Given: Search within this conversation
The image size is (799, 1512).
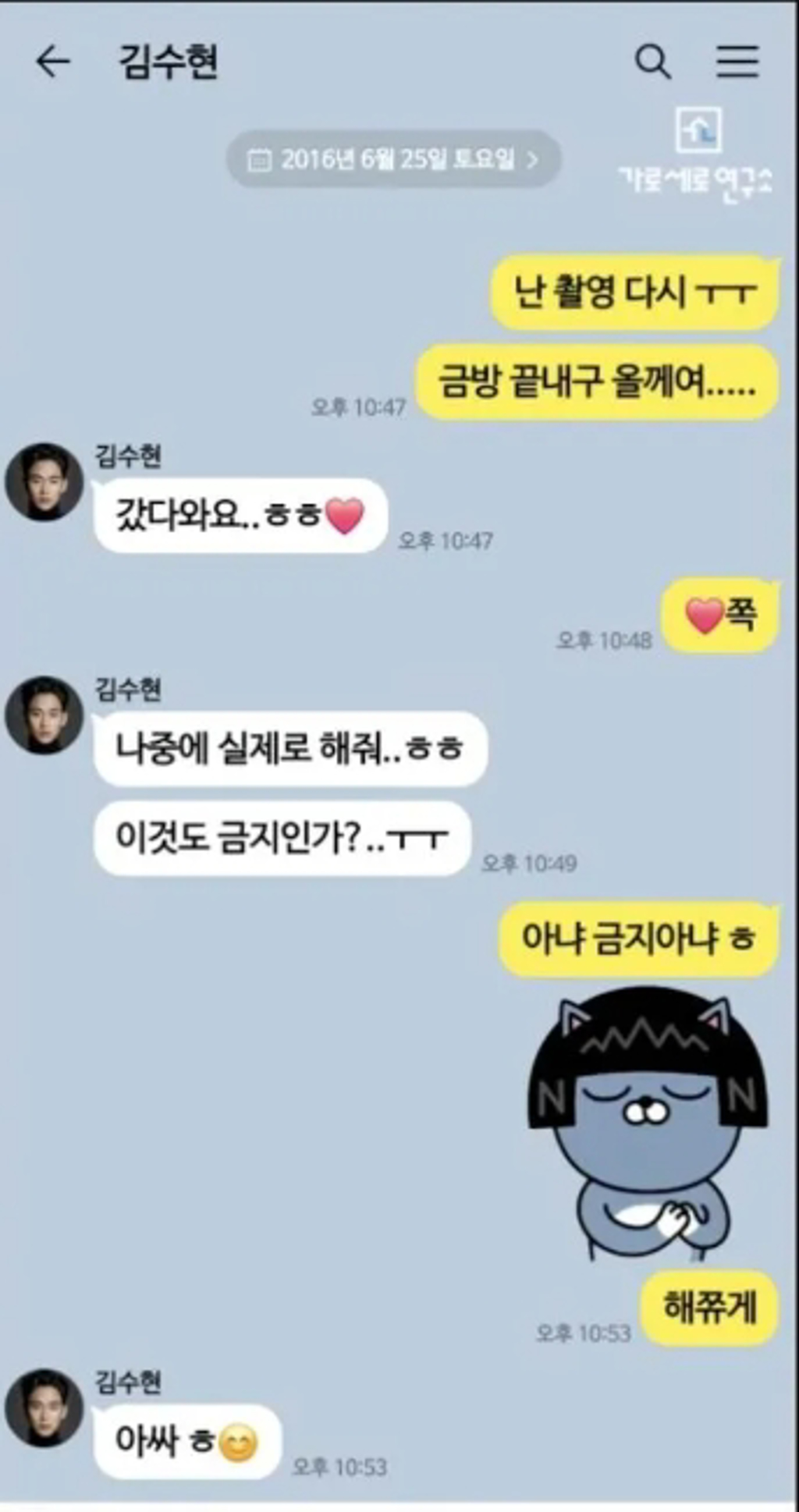Looking at the screenshot, I should (652, 62).
